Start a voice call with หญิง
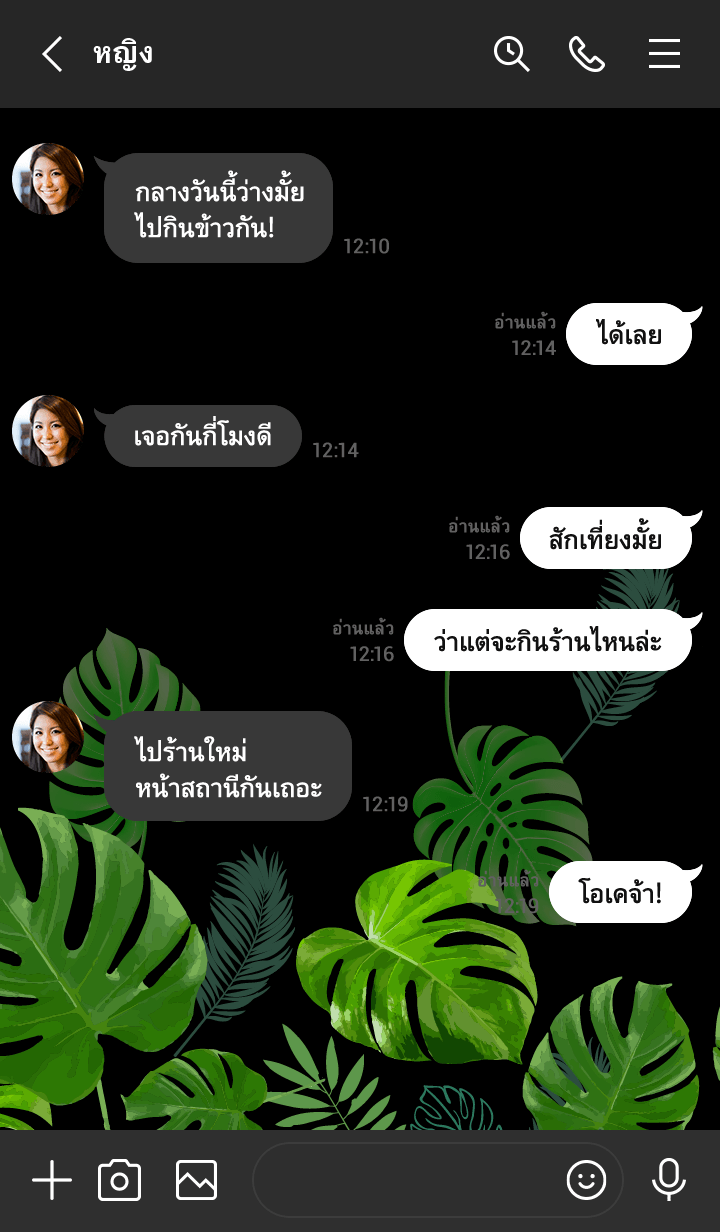 (x=587, y=54)
